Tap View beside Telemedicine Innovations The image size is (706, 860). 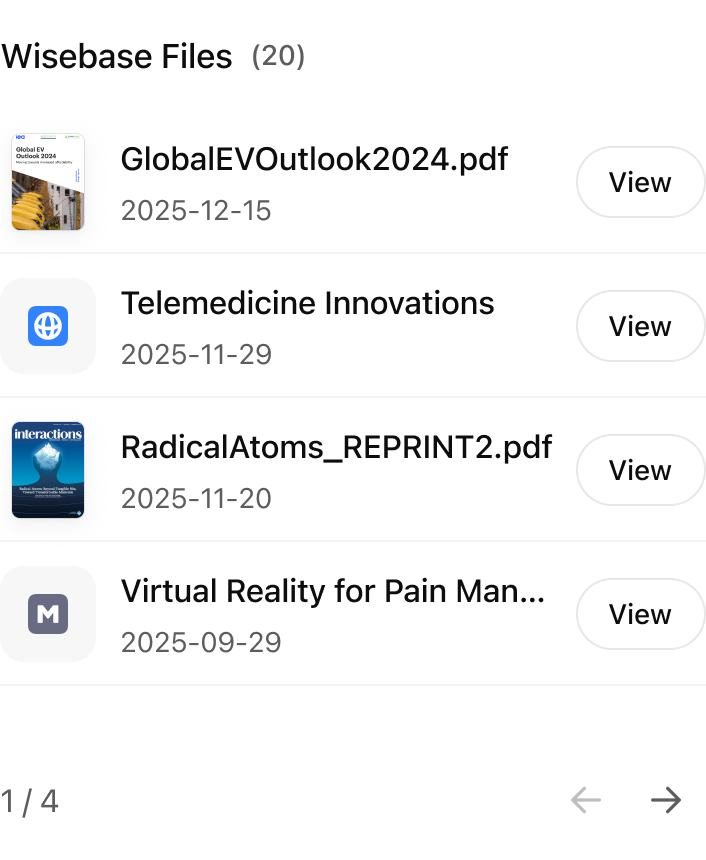[x=640, y=326]
